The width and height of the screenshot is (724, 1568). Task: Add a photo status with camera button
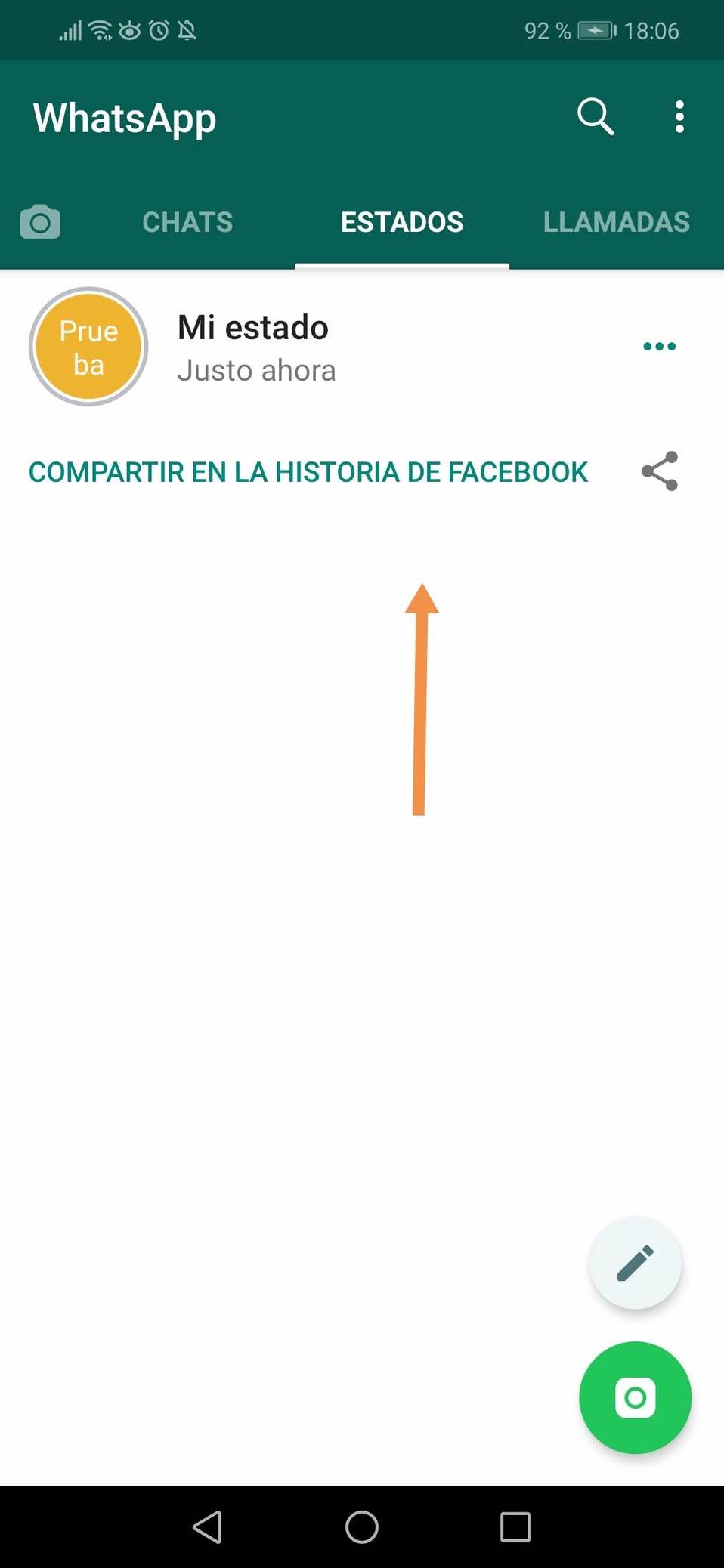click(x=635, y=1397)
